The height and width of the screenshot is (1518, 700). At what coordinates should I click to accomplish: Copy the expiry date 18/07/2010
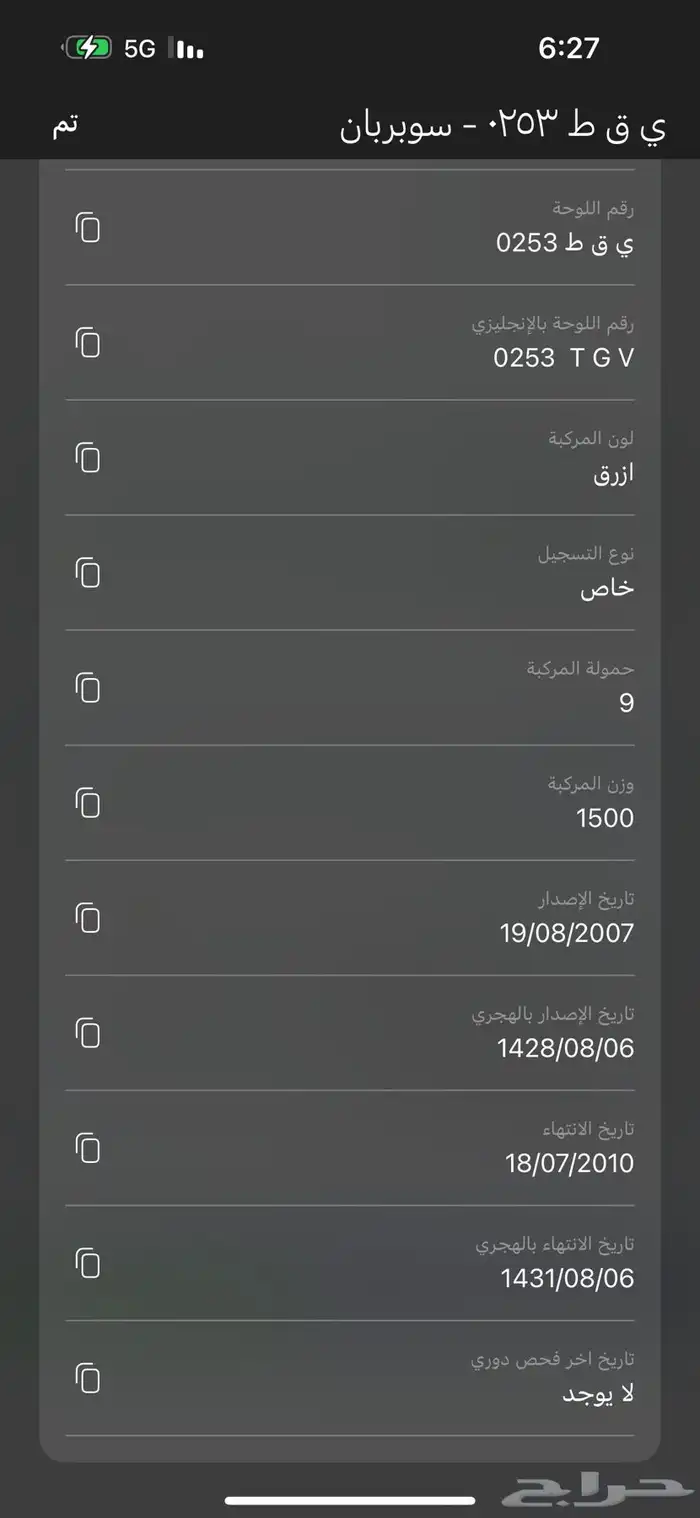pyautogui.click(x=88, y=1148)
